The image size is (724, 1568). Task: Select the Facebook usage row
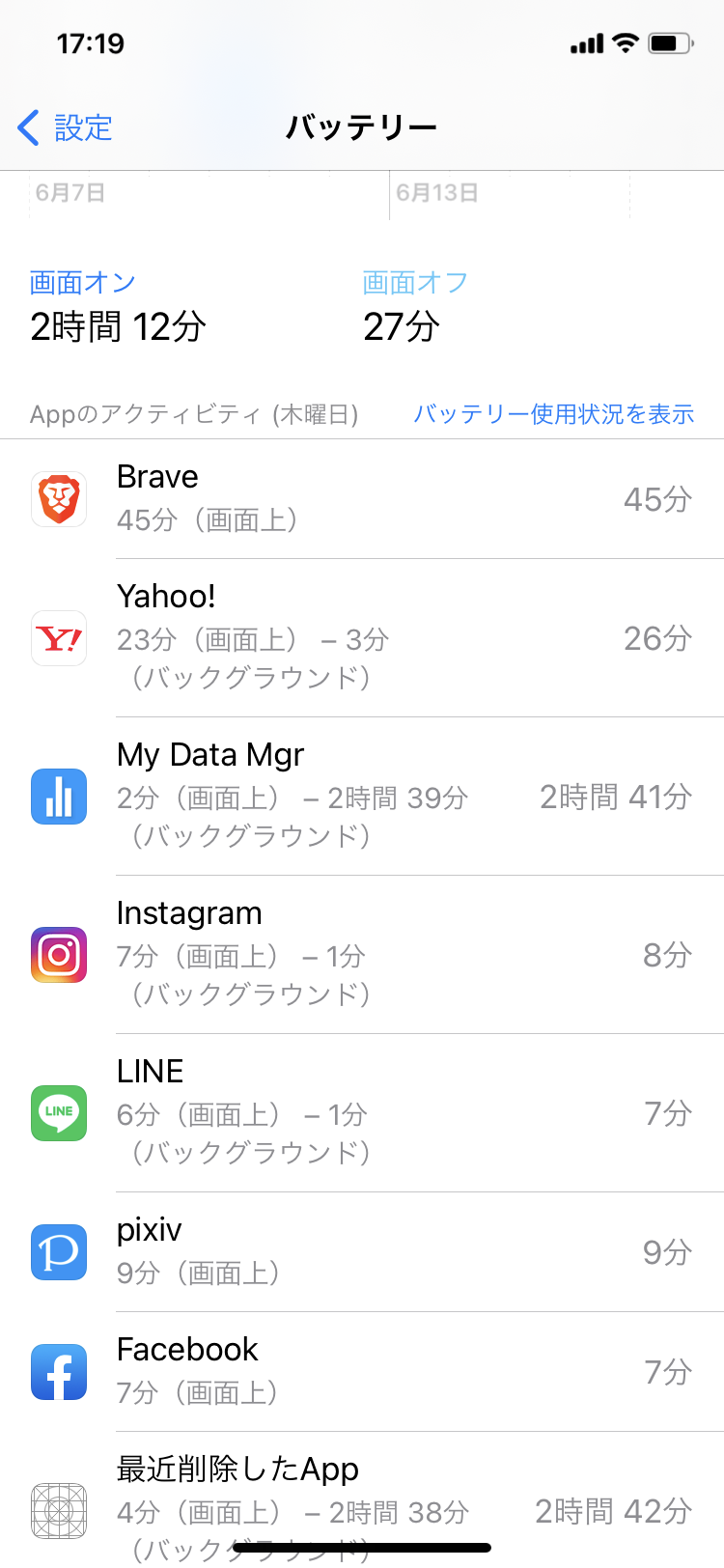[362, 1372]
